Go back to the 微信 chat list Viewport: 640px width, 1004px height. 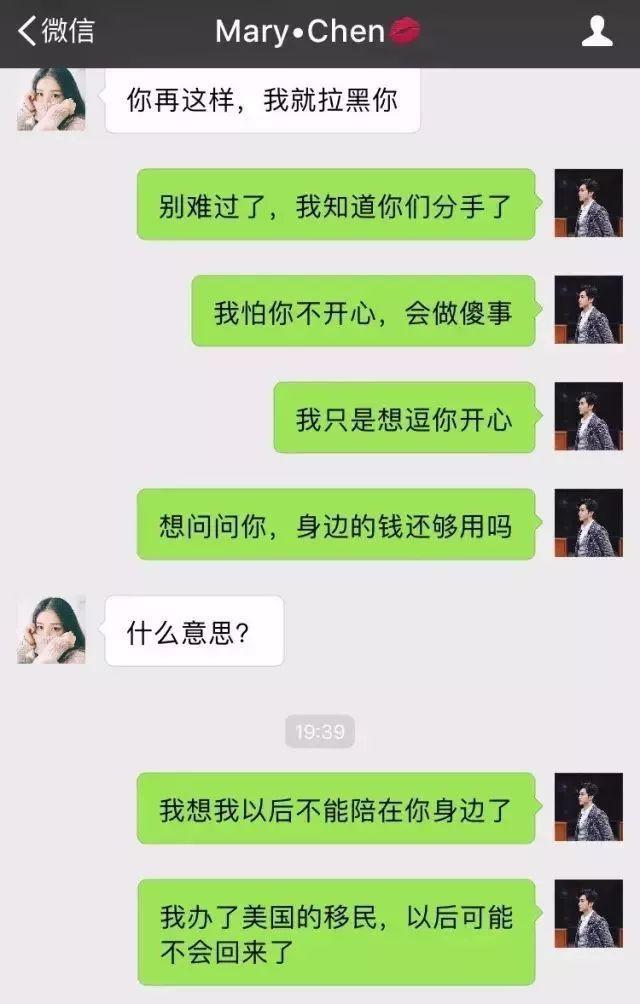(x=56, y=31)
